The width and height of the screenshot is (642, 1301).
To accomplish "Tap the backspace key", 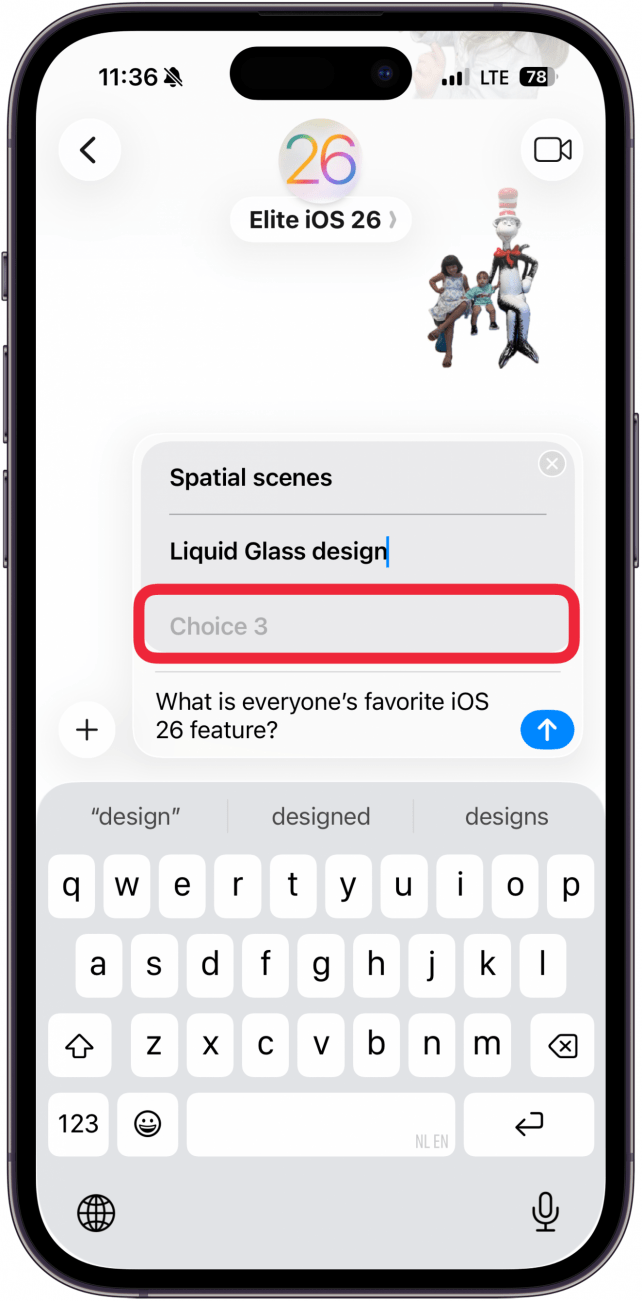I will point(562,1047).
